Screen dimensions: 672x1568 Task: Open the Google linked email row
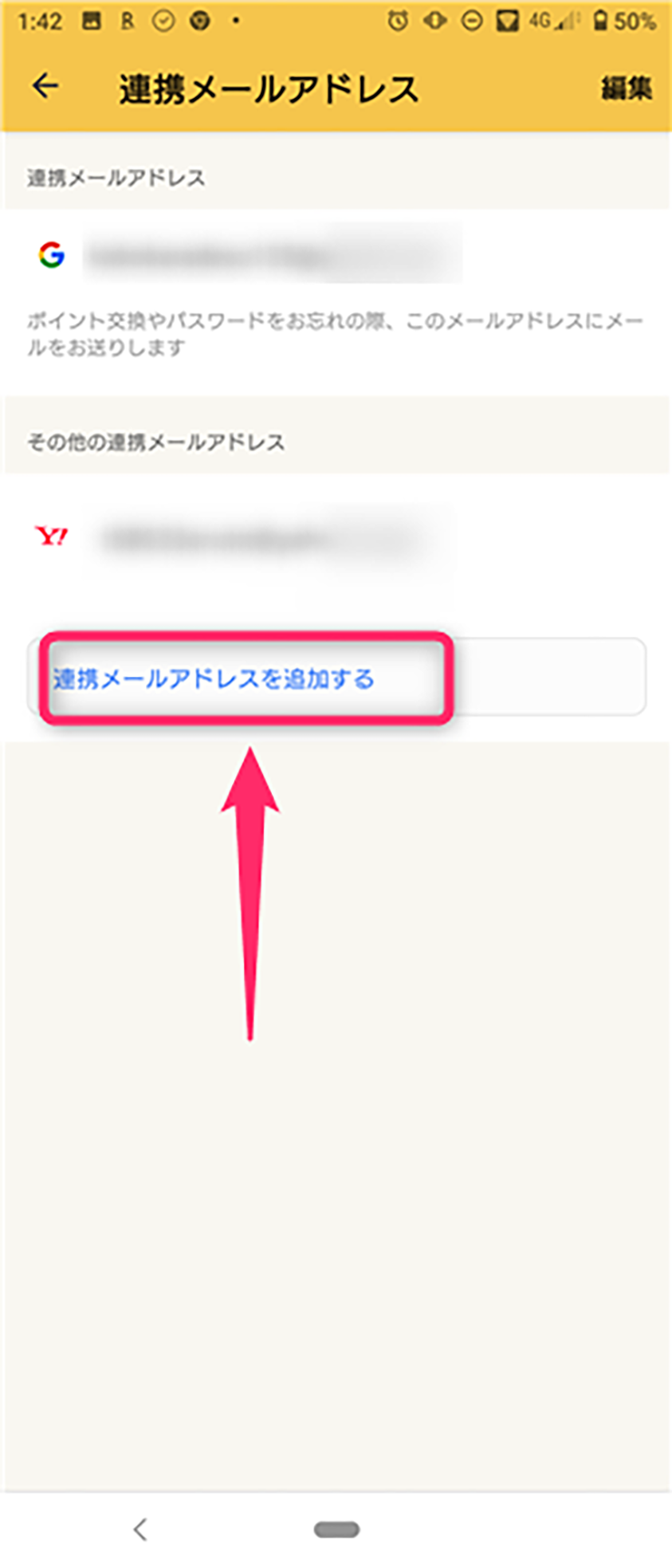tap(271, 255)
